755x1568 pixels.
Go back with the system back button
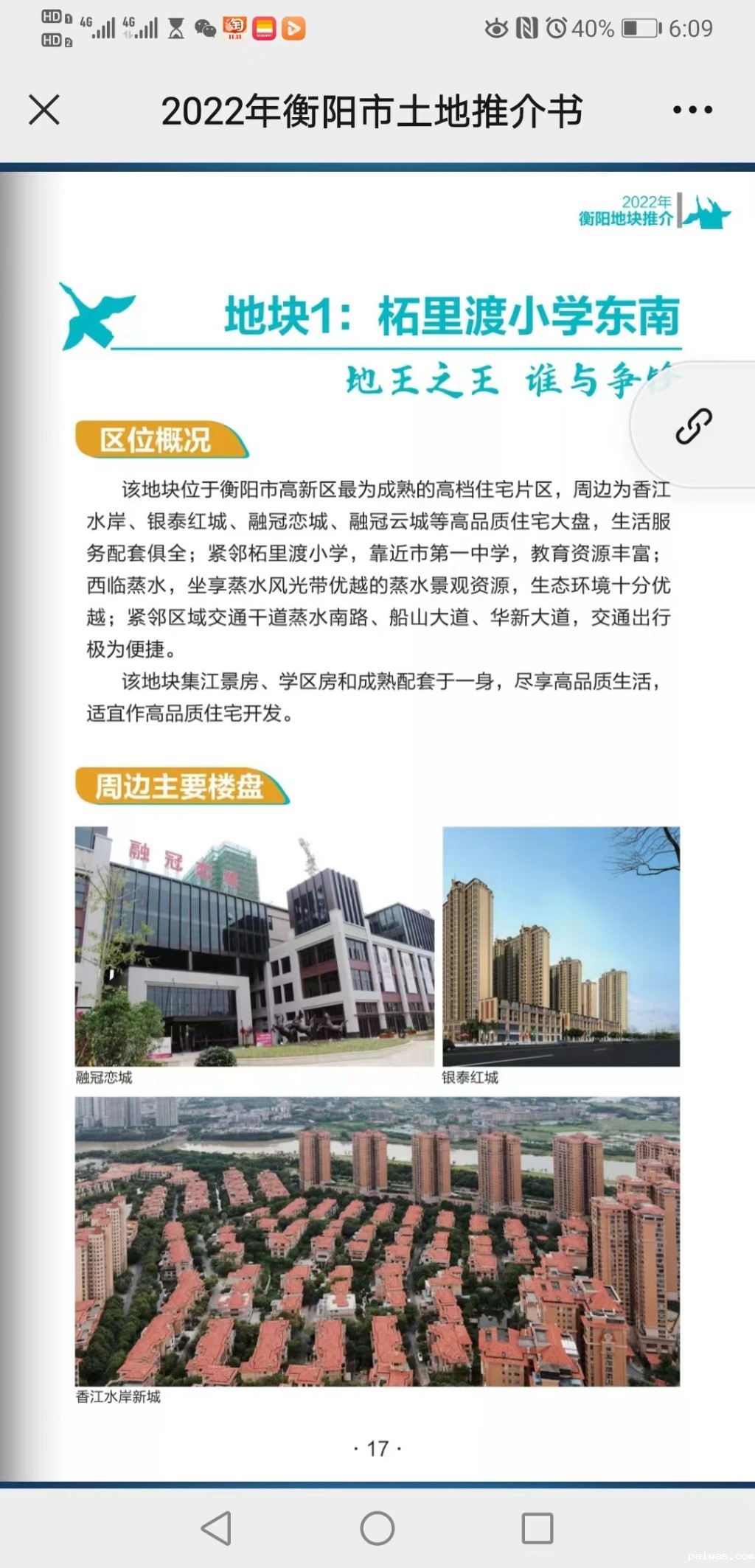(x=217, y=1528)
